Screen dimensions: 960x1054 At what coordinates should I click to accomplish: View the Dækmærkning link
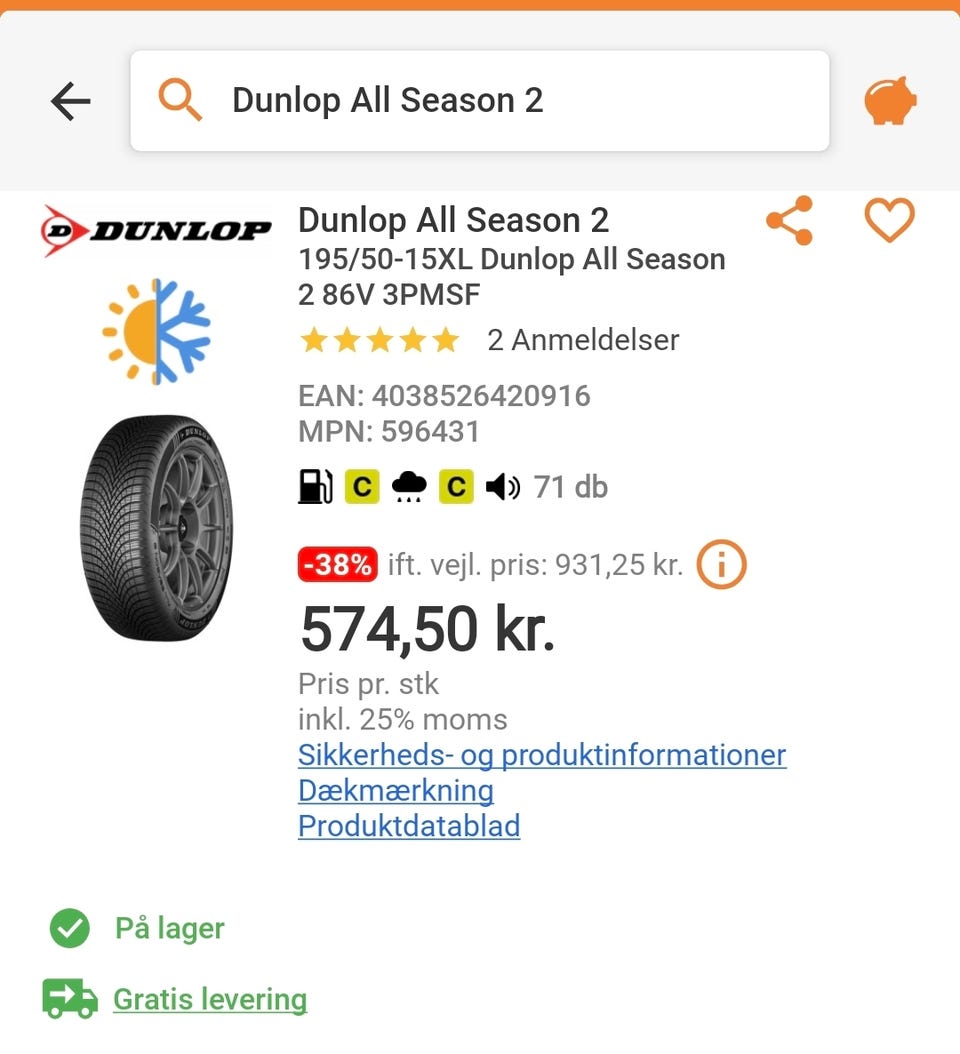[396, 791]
